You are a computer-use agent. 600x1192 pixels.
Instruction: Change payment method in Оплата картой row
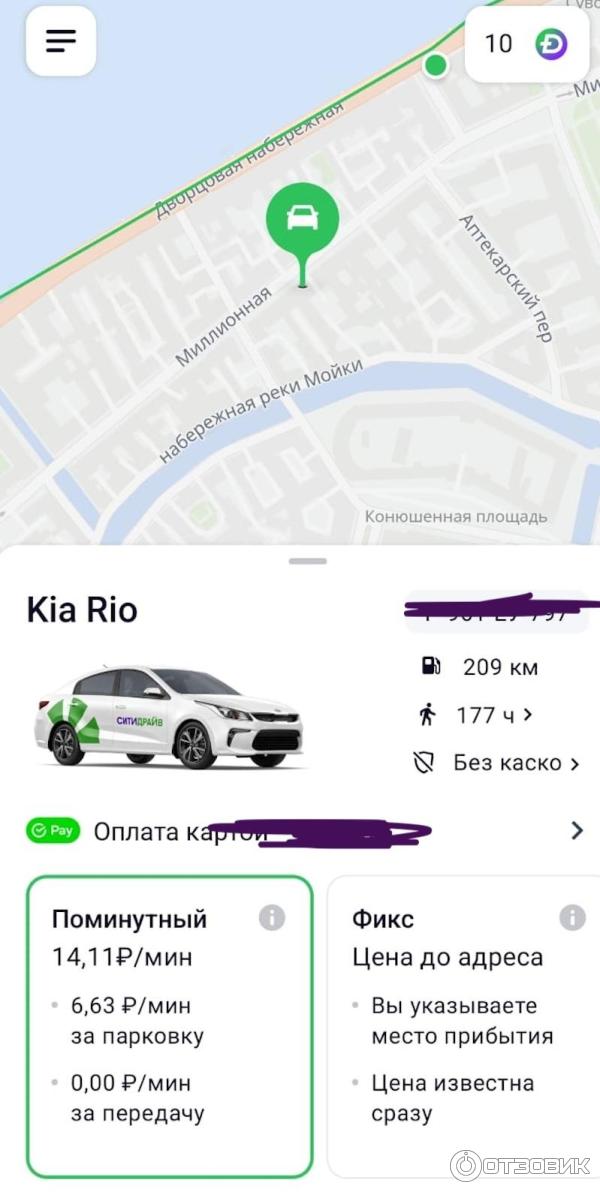(x=576, y=830)
